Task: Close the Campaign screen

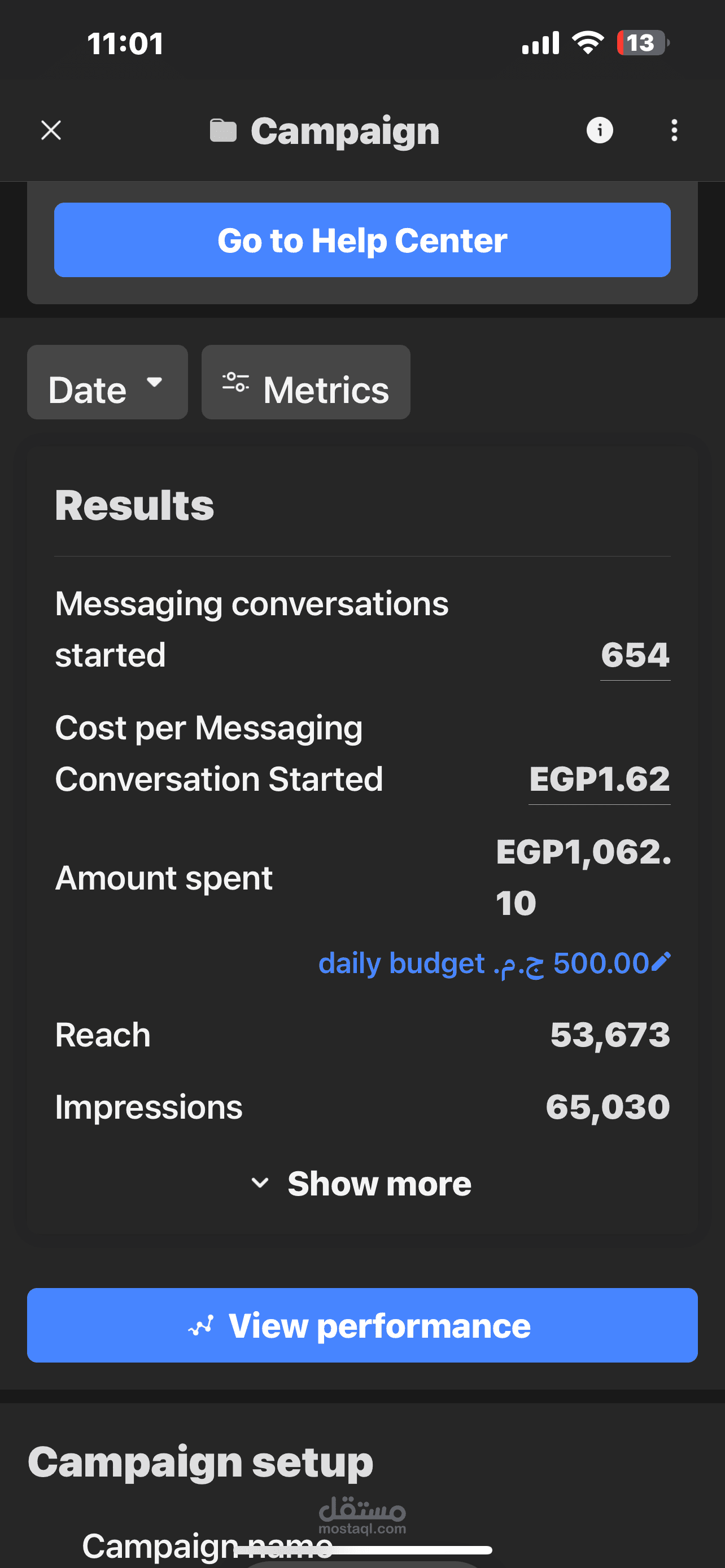Action: click(x=51, y=130)
